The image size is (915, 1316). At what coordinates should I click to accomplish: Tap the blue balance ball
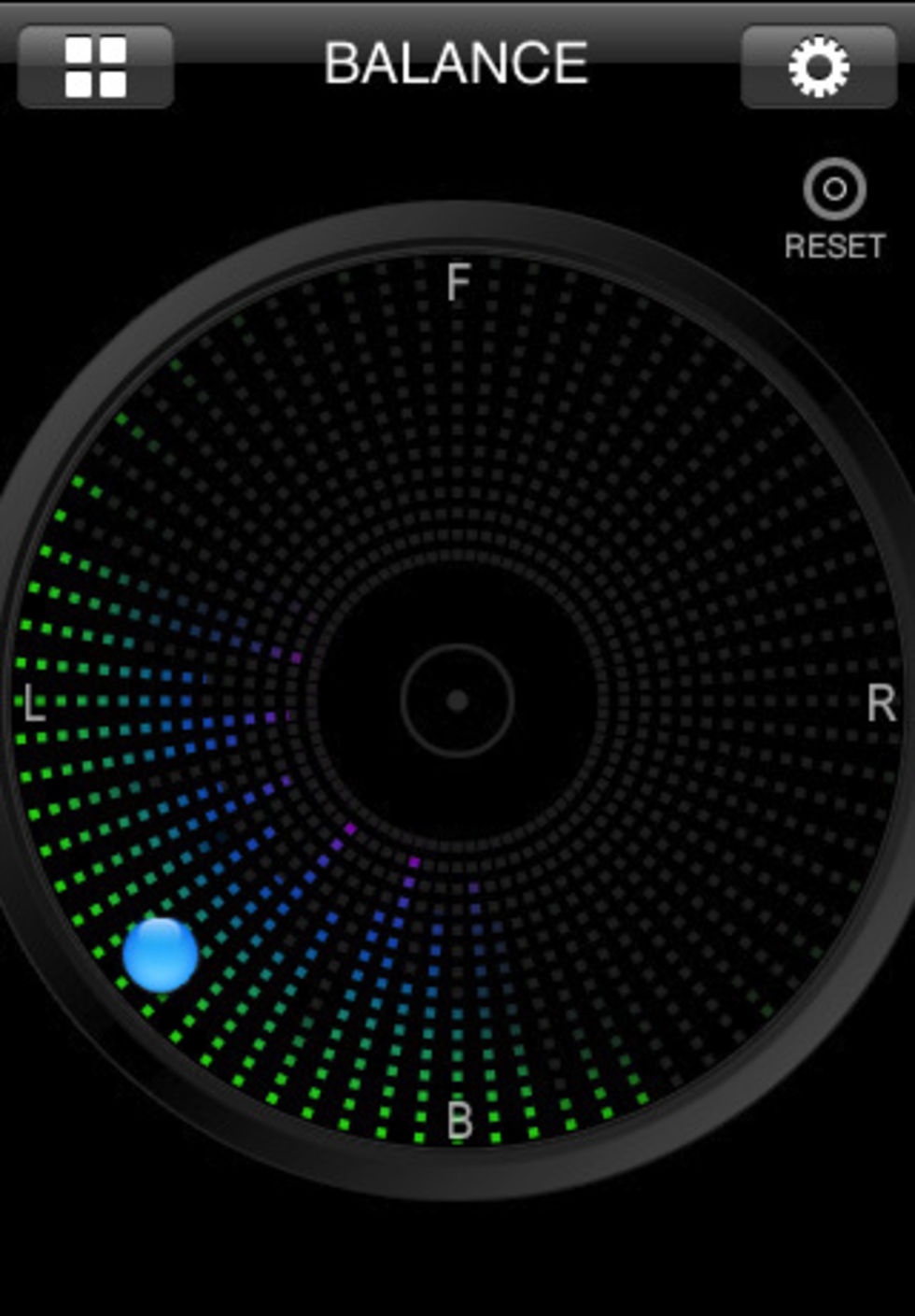(161, 955)
